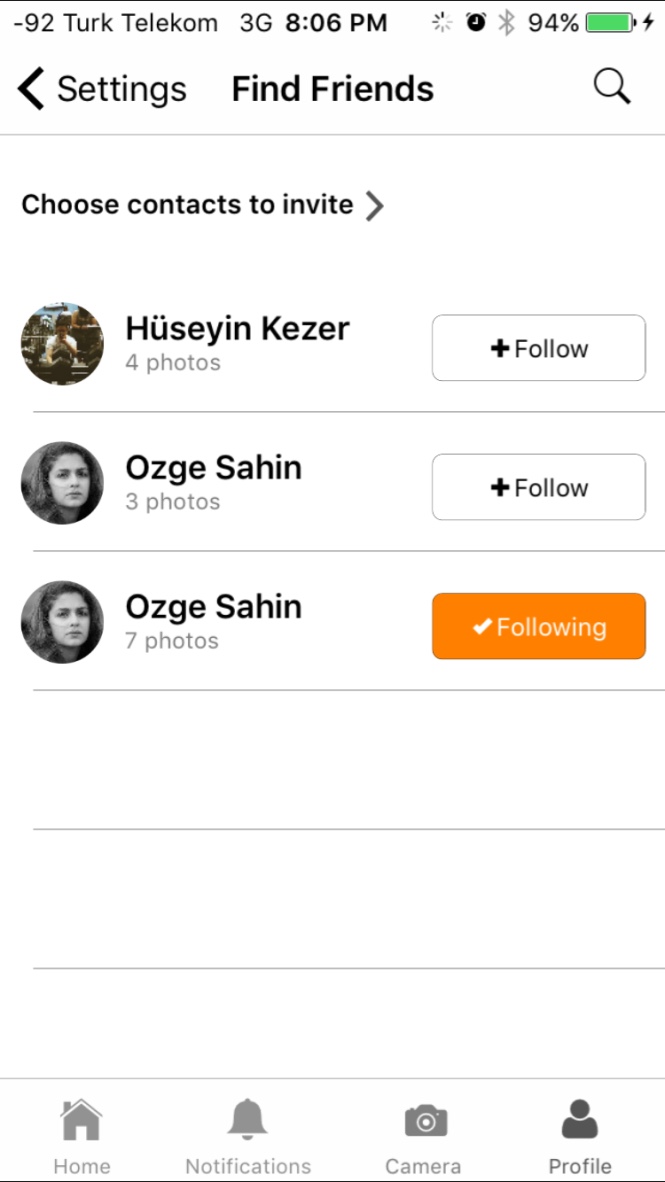Image resolution: width=665 pixels, height=1182 pixels.
Task: Open Ozge Sahin's profile with 7 photos
Action: tap(213, 607)
